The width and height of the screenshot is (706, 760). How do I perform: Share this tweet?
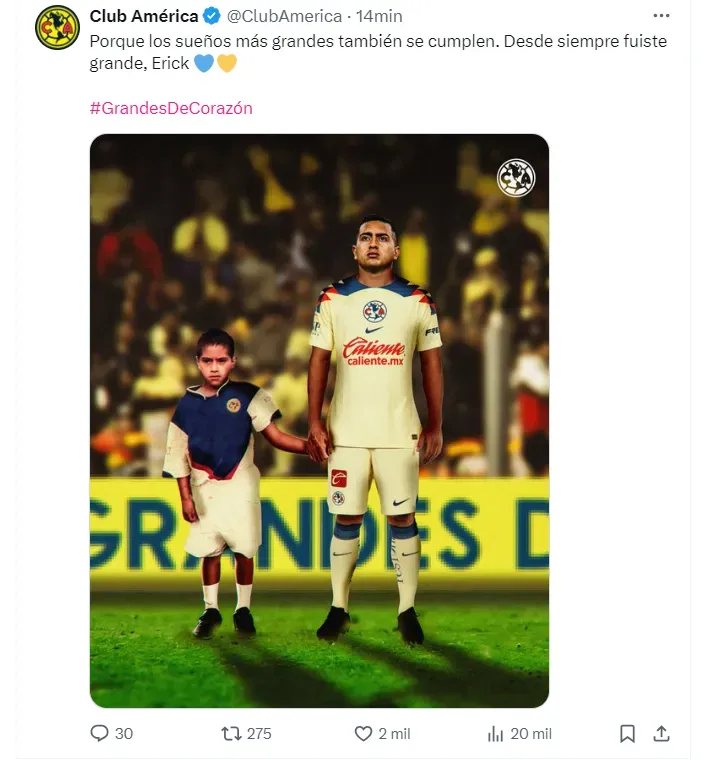tap(661, 733)
